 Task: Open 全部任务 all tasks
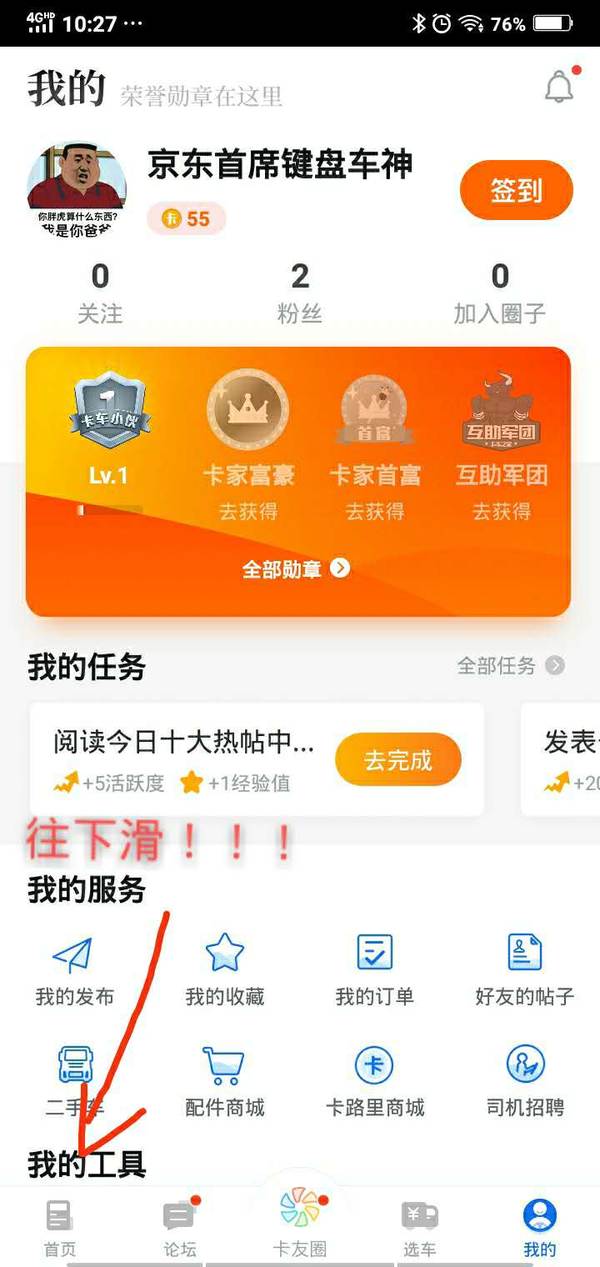pyautogui.click(x=510, y=665)
